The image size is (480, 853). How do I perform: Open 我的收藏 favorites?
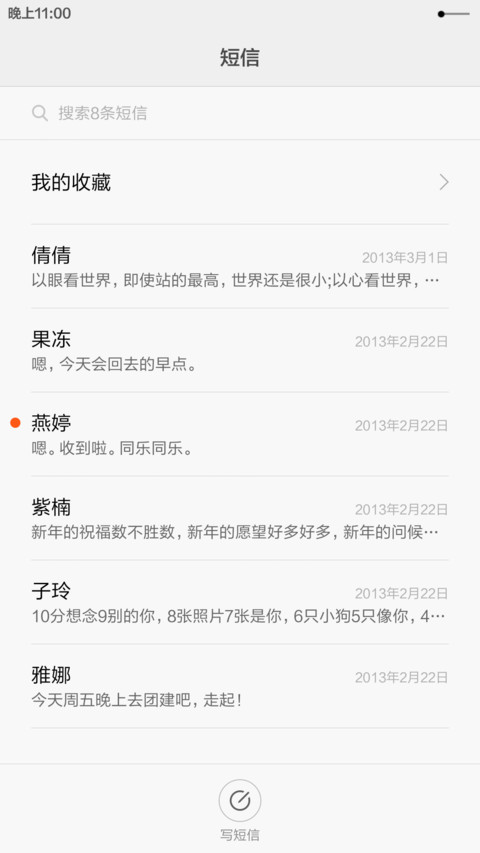240,182
